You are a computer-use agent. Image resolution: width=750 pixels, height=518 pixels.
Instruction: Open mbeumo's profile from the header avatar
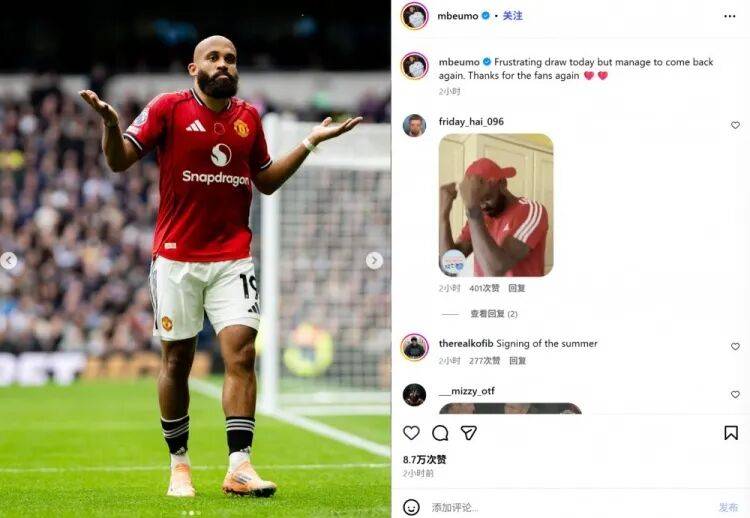(x=415, y=16)
